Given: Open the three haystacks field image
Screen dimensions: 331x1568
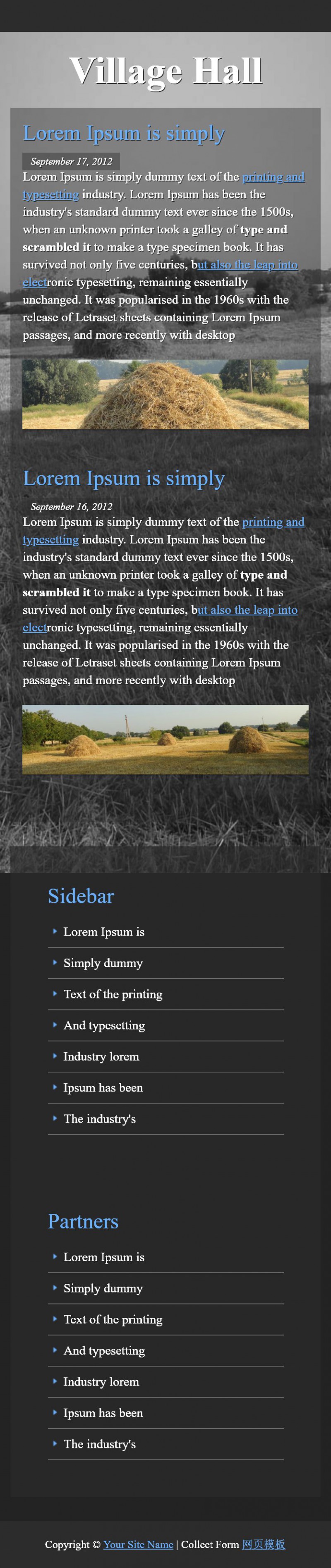Looking at the screenshot, I should [x=165, y=739].
